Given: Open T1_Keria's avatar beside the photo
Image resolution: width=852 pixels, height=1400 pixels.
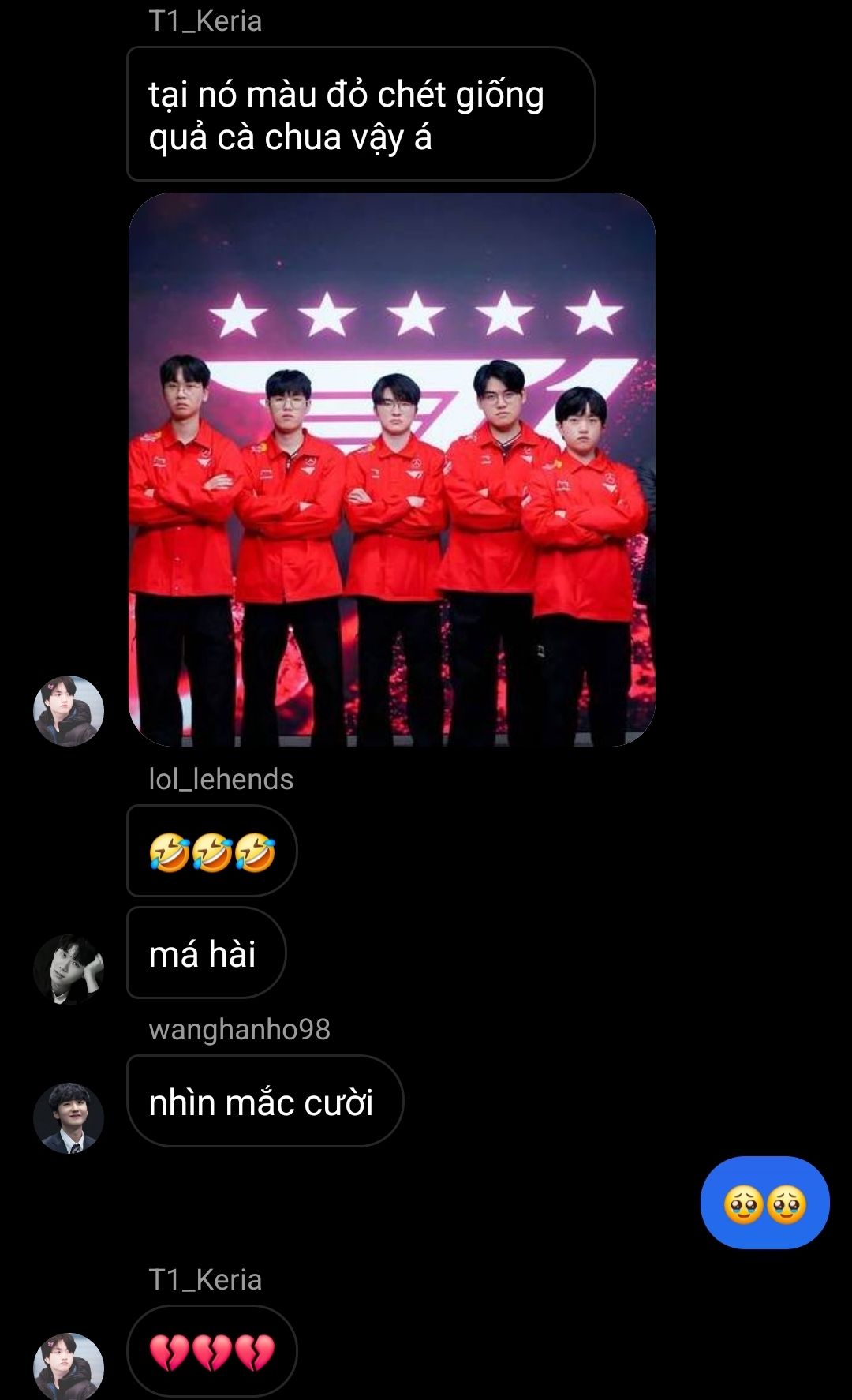Looking at the screenshot, I should (x=69, y=710).
